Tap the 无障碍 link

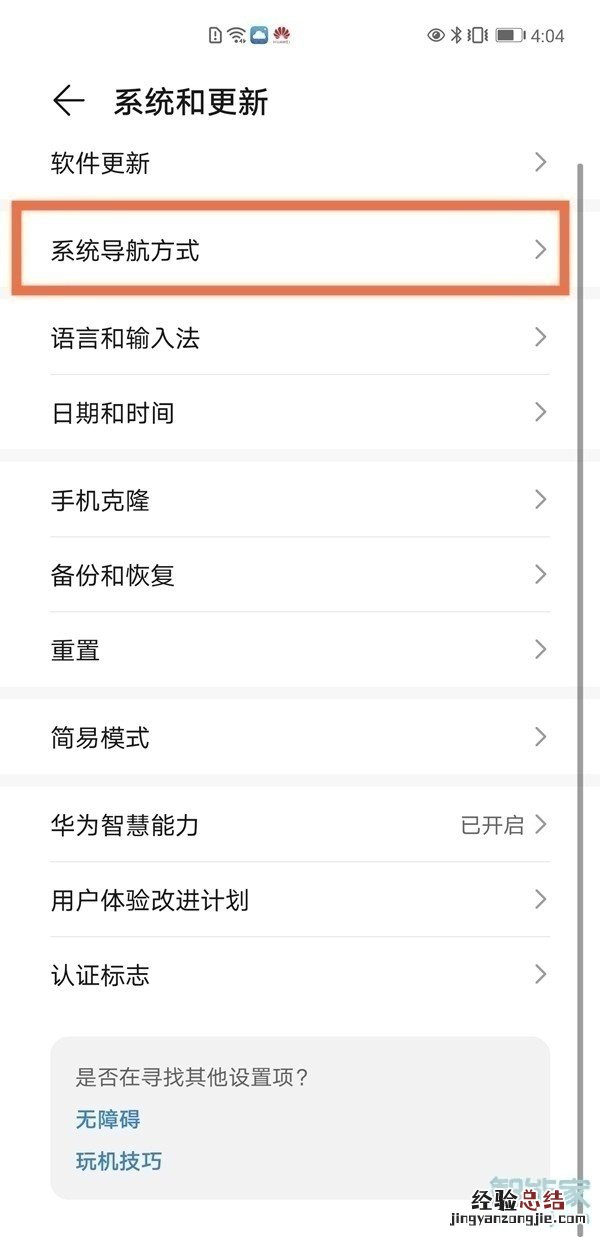coord(108,1119)
